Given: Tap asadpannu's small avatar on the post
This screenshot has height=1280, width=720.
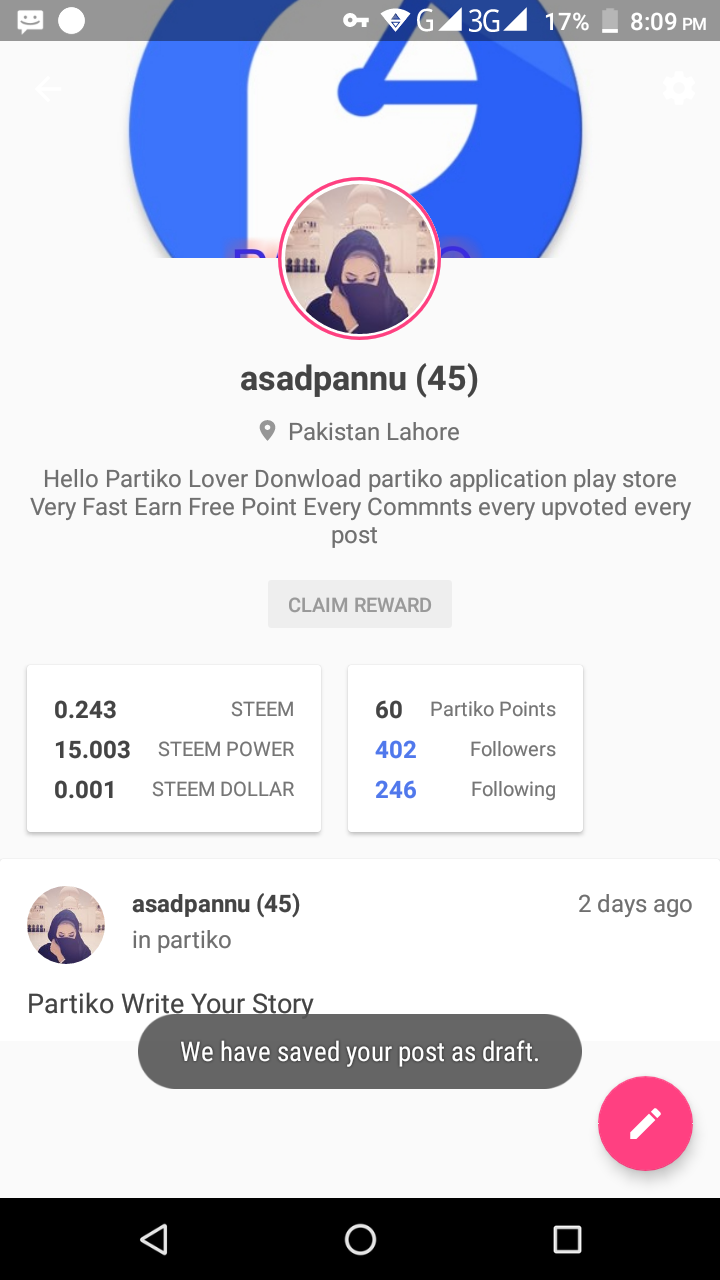Looking at the screenshot, I should (65, 924).
